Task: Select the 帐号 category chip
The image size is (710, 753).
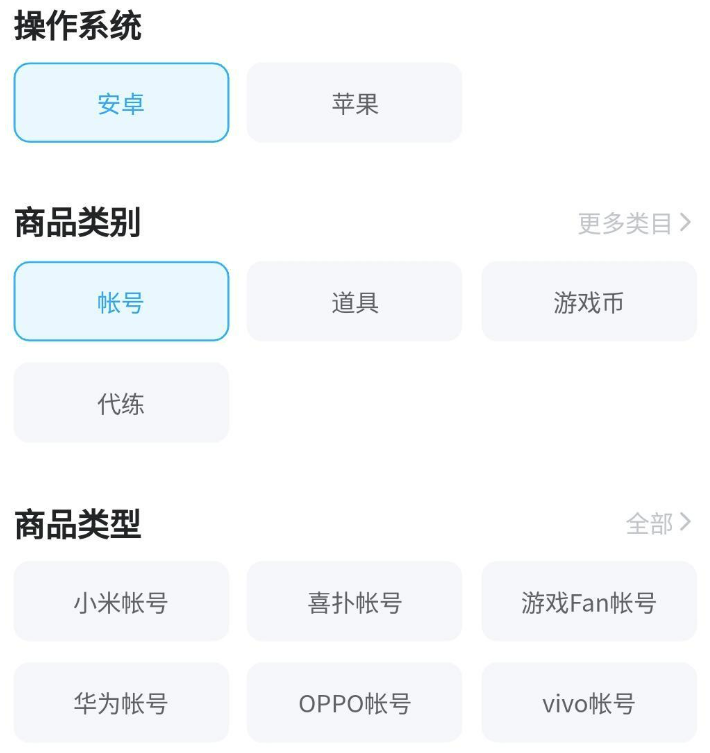Action: (121, 302)
